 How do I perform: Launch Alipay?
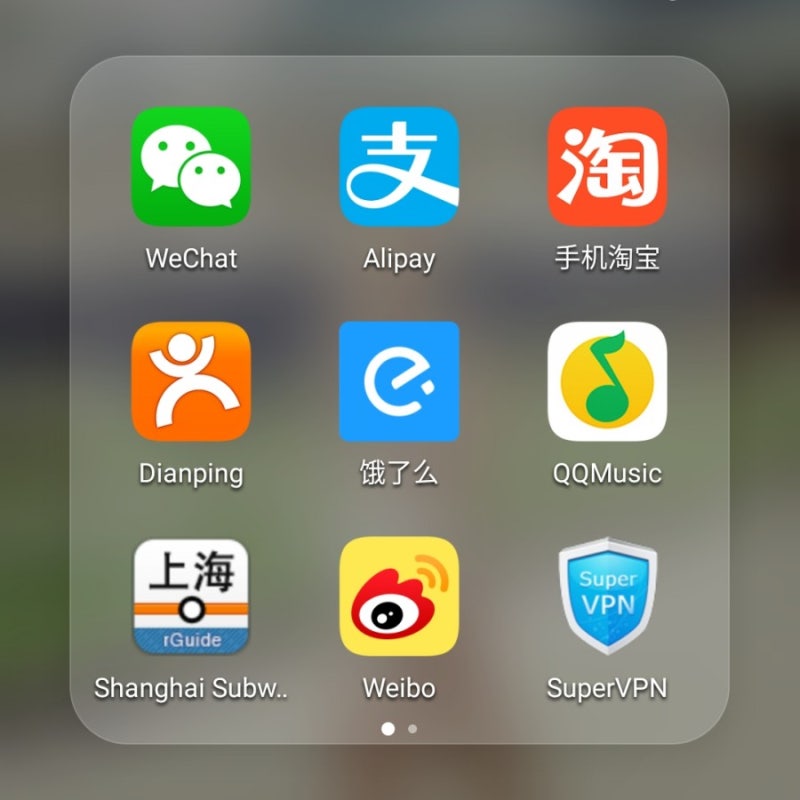[x=399, y=167]
